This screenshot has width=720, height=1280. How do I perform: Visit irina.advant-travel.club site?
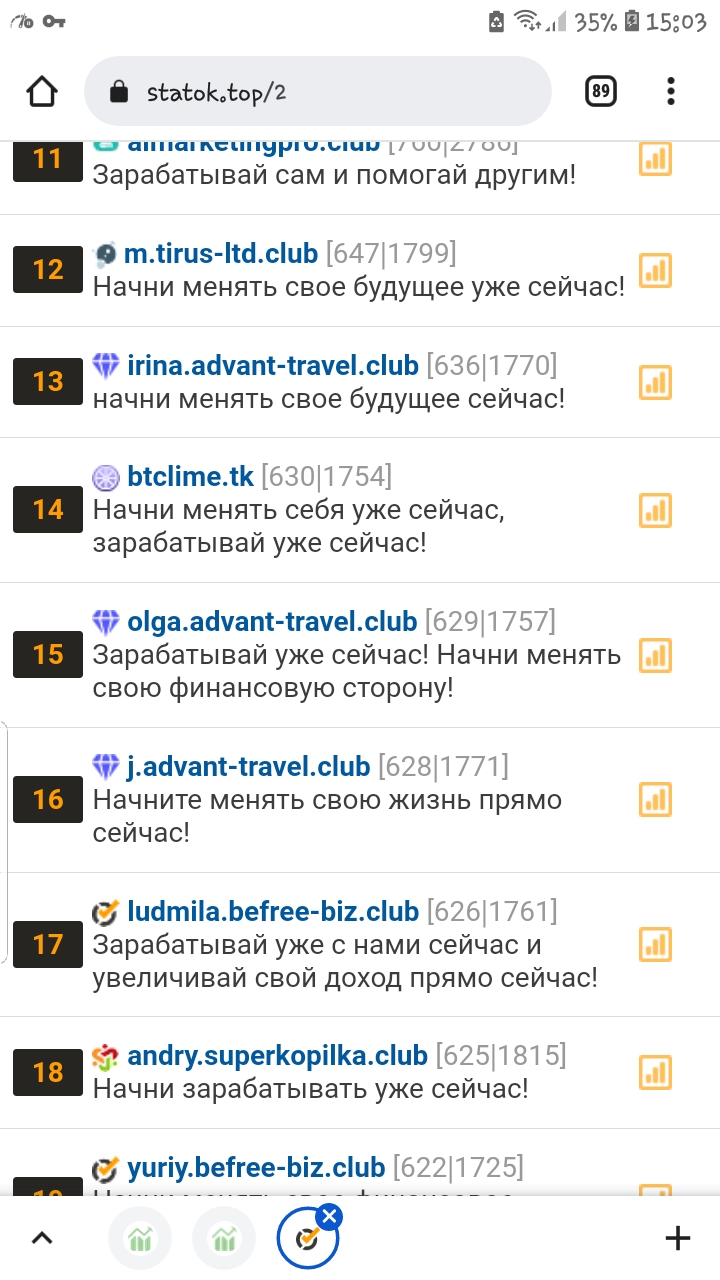272,366
